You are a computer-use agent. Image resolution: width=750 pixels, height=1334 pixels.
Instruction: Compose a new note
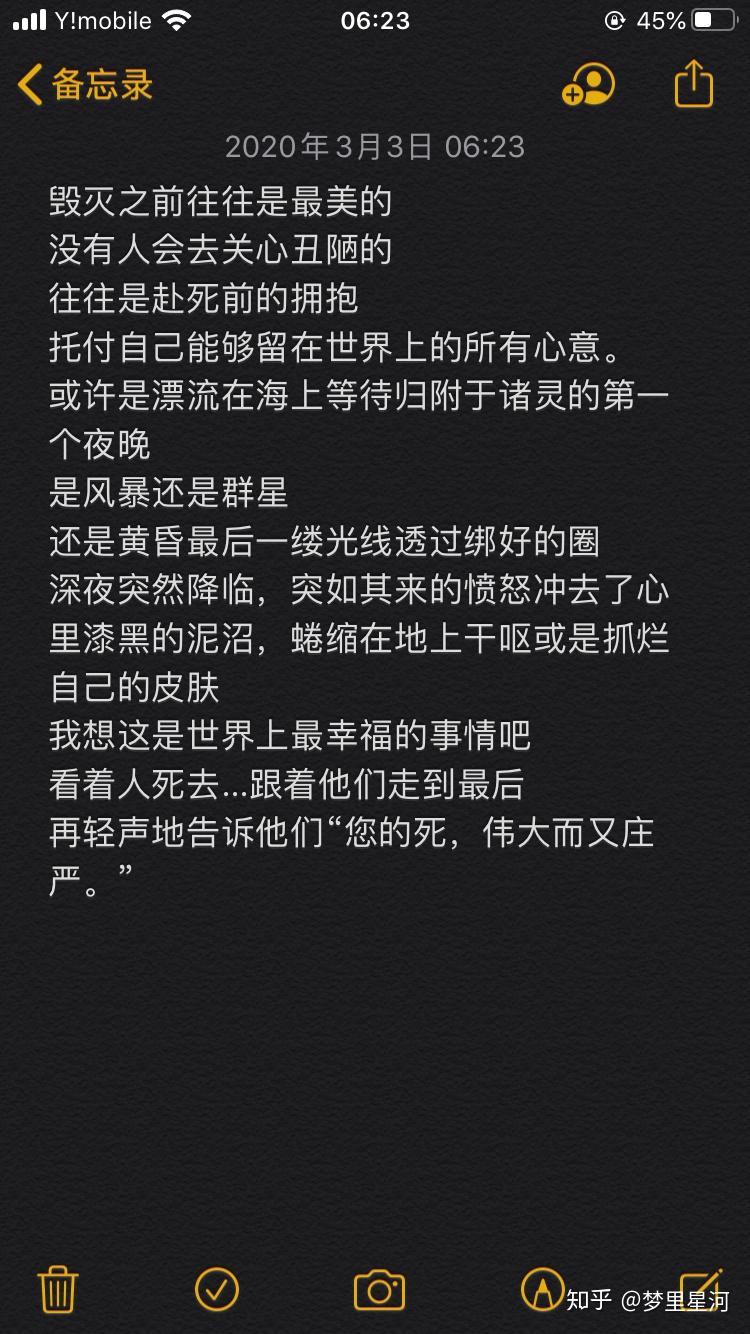(701, 1288)
